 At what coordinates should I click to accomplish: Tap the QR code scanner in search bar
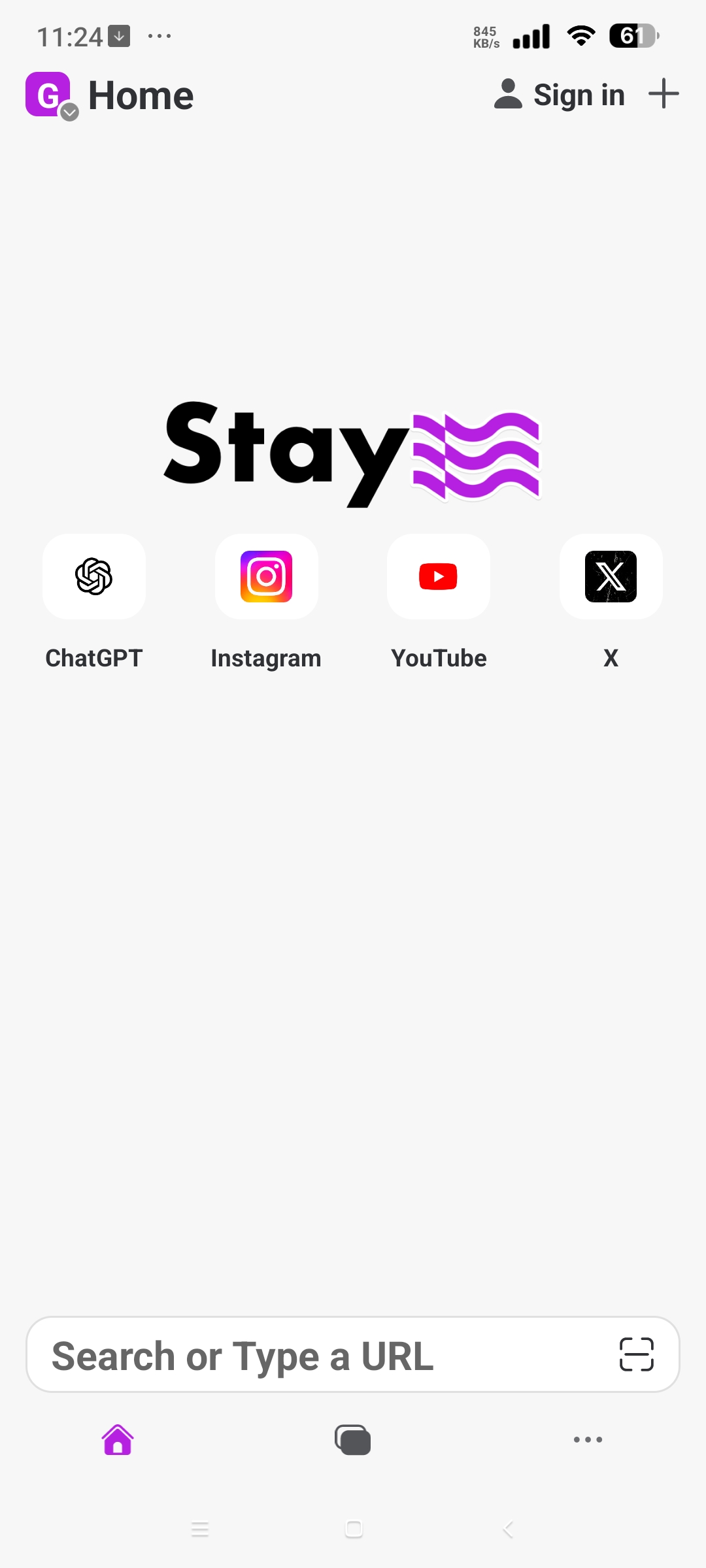[x=637, y=1354]
